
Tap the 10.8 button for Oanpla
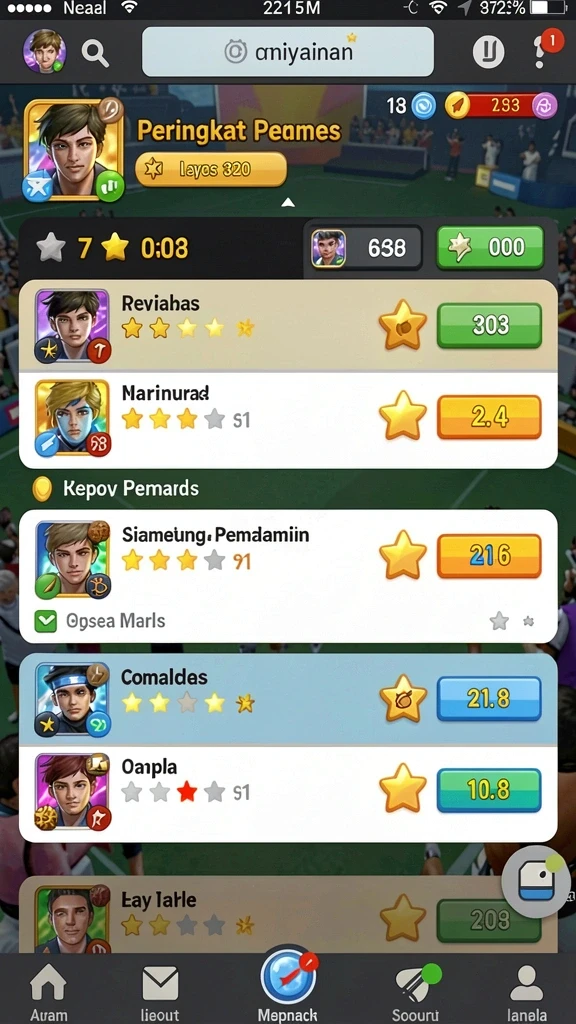(490, 790)
